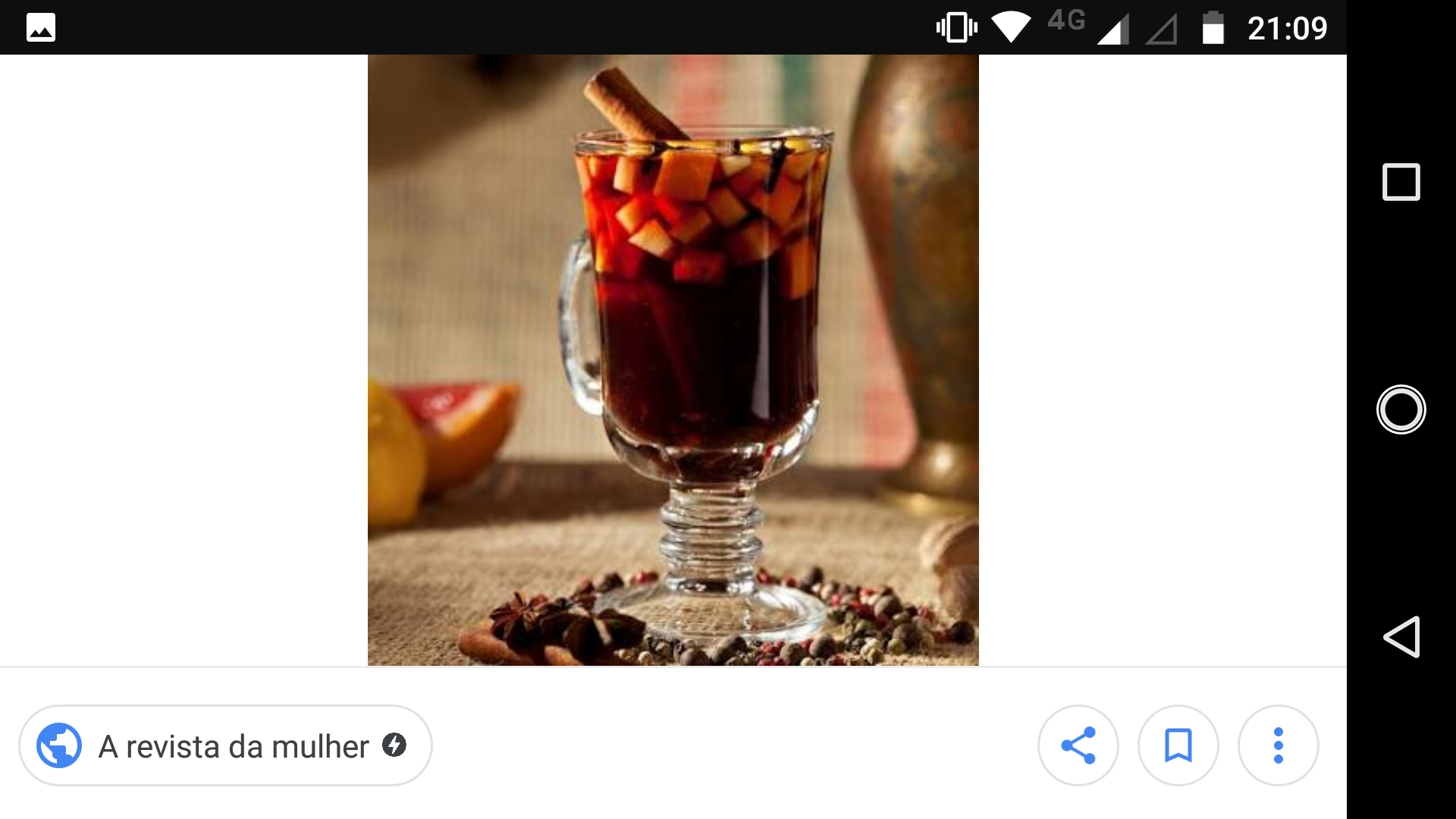Open the three-dot overflow menu

1278,746
